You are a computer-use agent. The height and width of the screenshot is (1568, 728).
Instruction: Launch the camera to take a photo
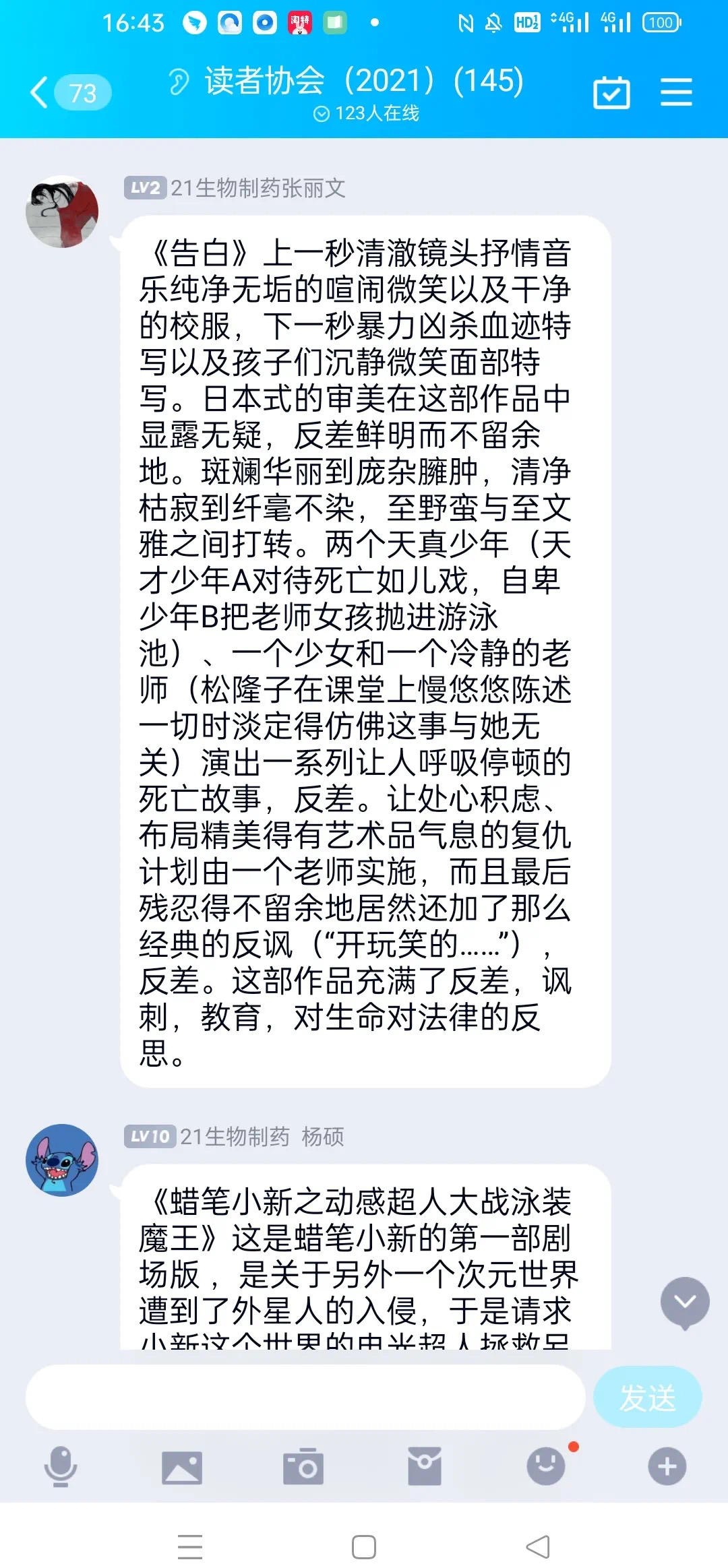[x=303, y=1466]
